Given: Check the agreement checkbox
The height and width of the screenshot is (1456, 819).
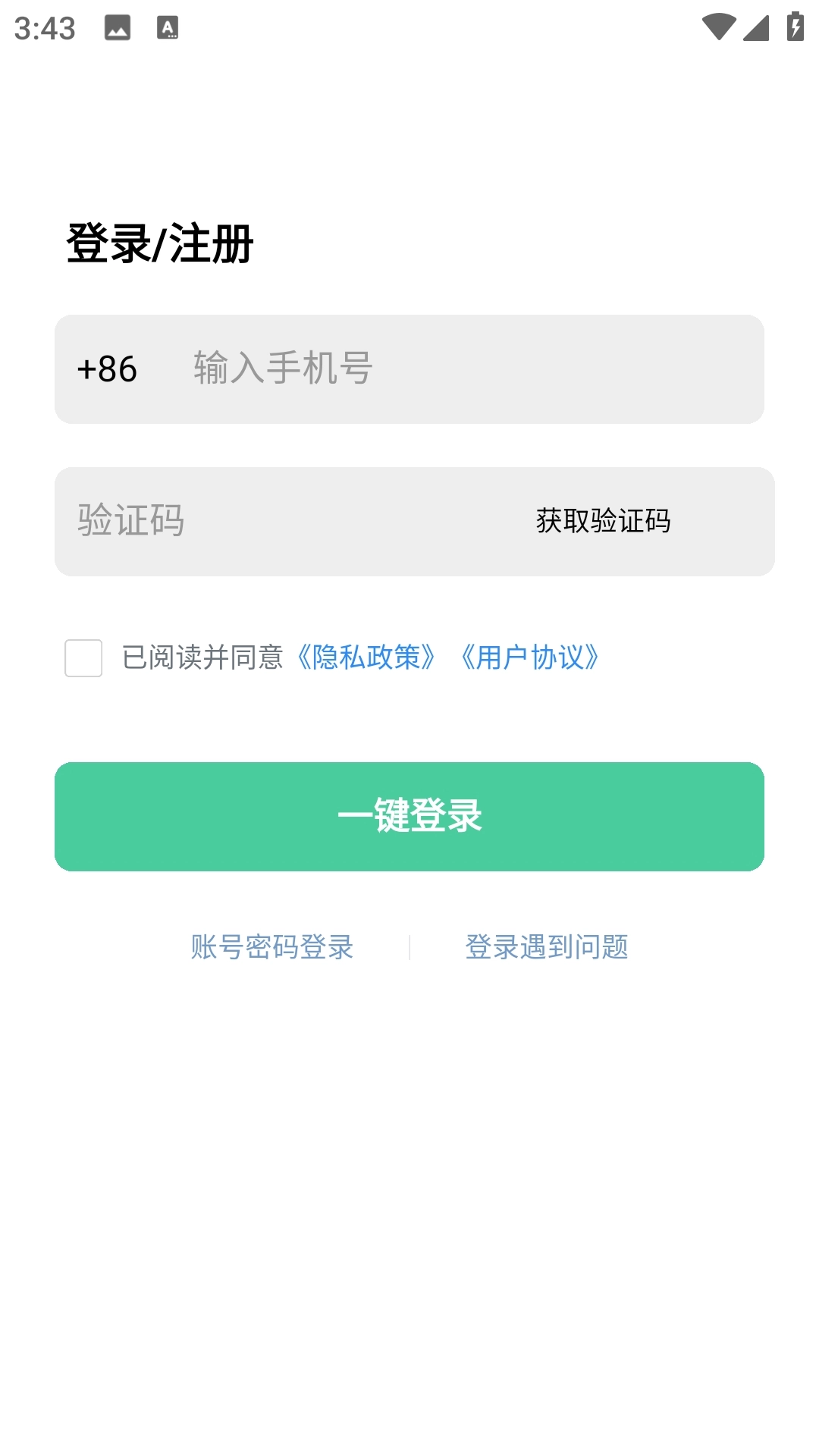Looking at the screenshot, I should pos(83,660).
